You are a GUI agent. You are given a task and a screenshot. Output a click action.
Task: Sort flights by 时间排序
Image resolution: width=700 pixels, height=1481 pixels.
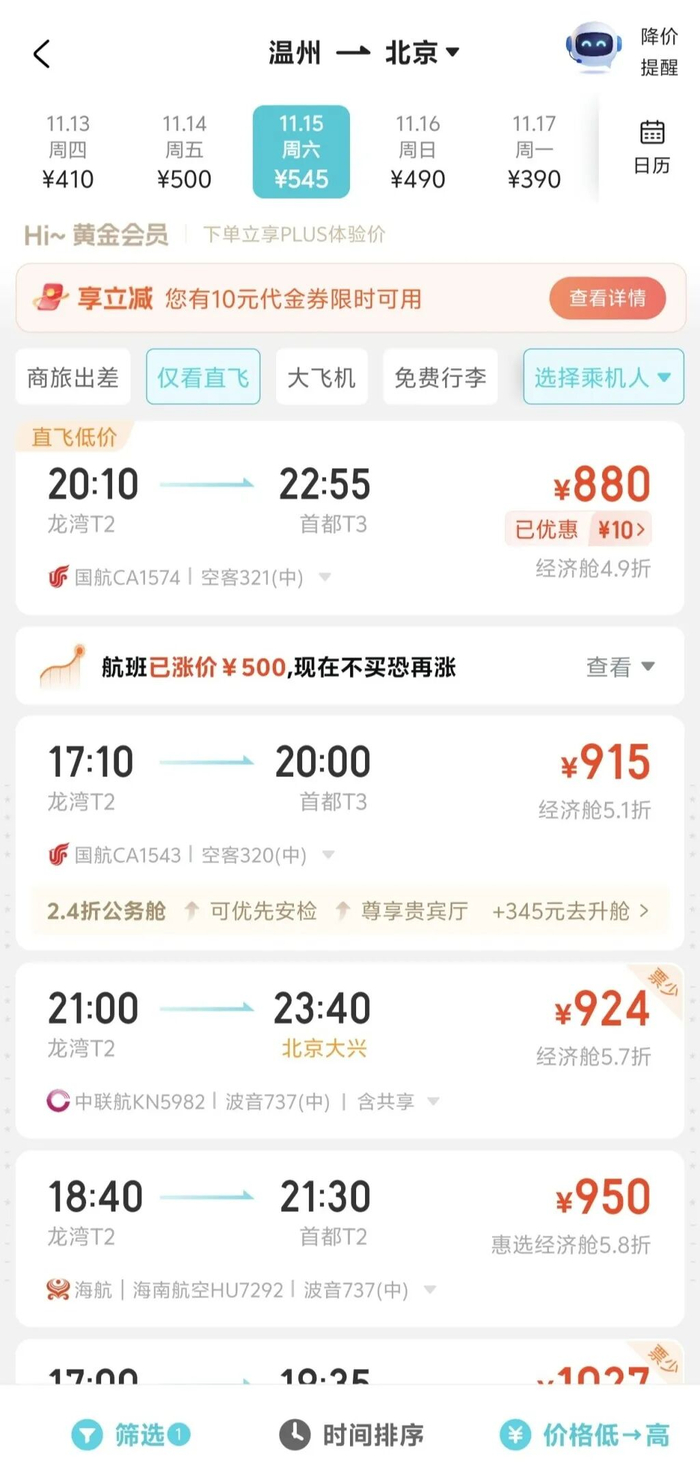pyautogui.click(x=352, y=1436)
